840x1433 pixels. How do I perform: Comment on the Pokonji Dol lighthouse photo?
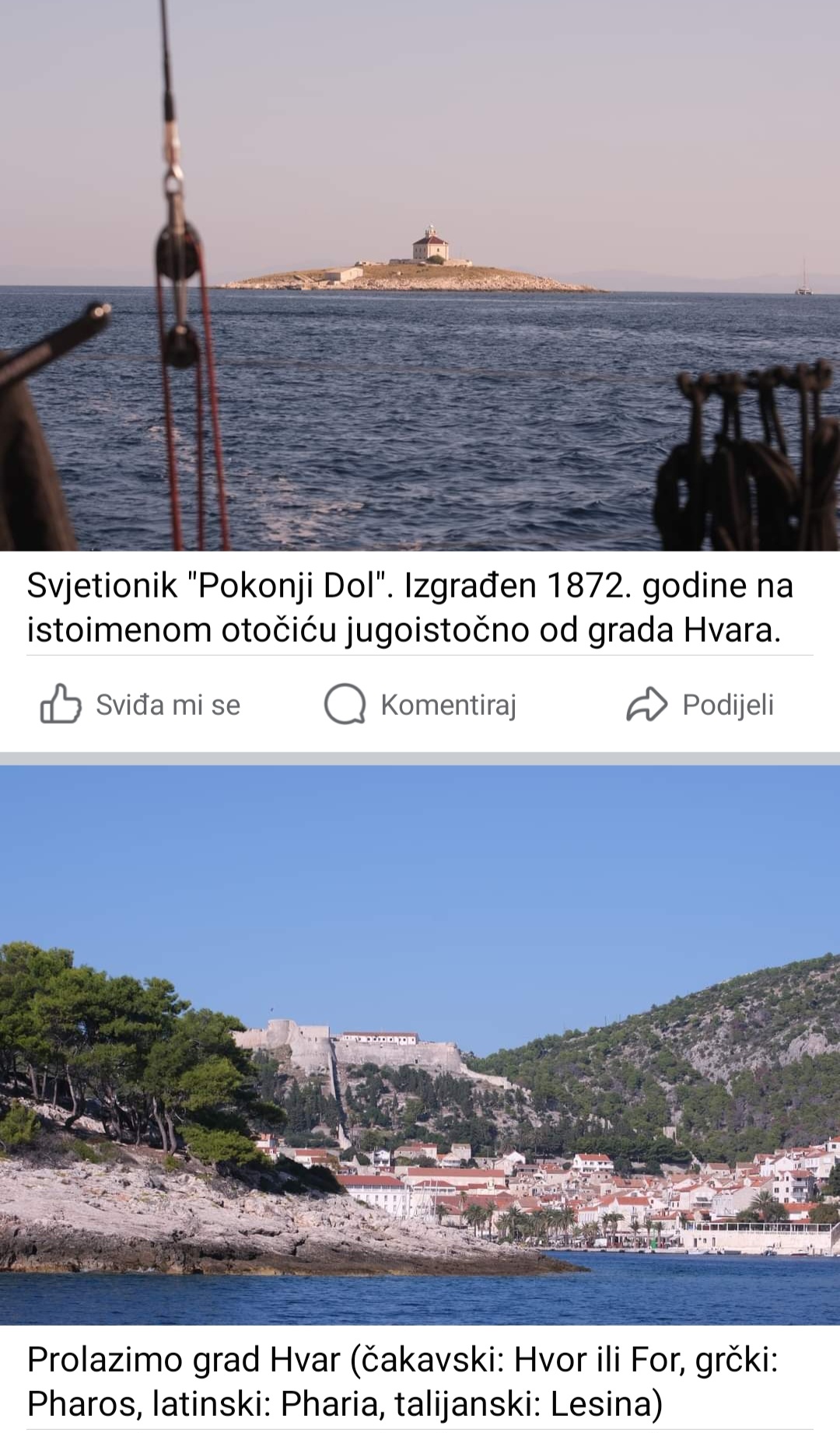421,705
